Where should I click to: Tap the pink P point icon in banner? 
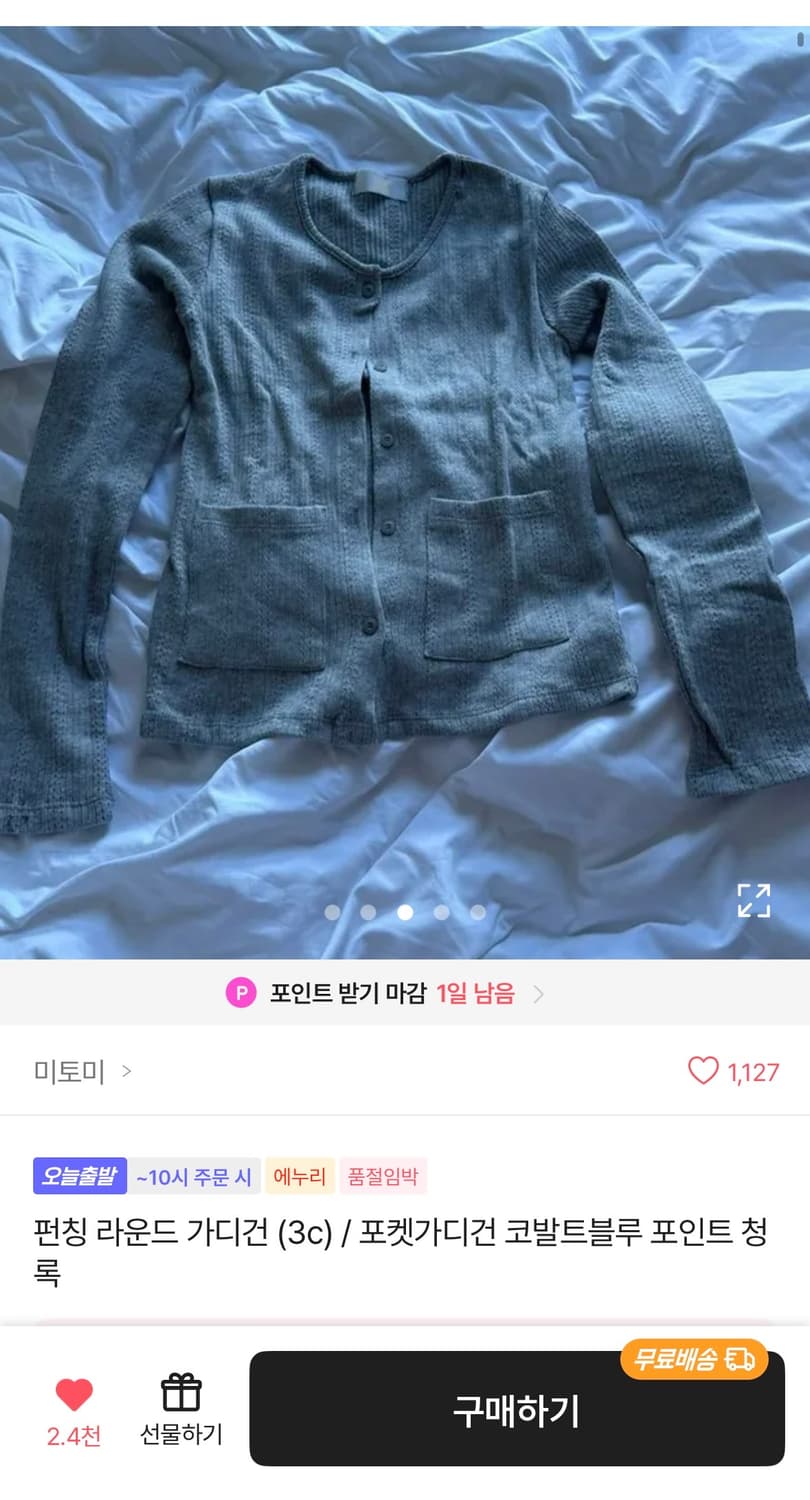(241, 994)
